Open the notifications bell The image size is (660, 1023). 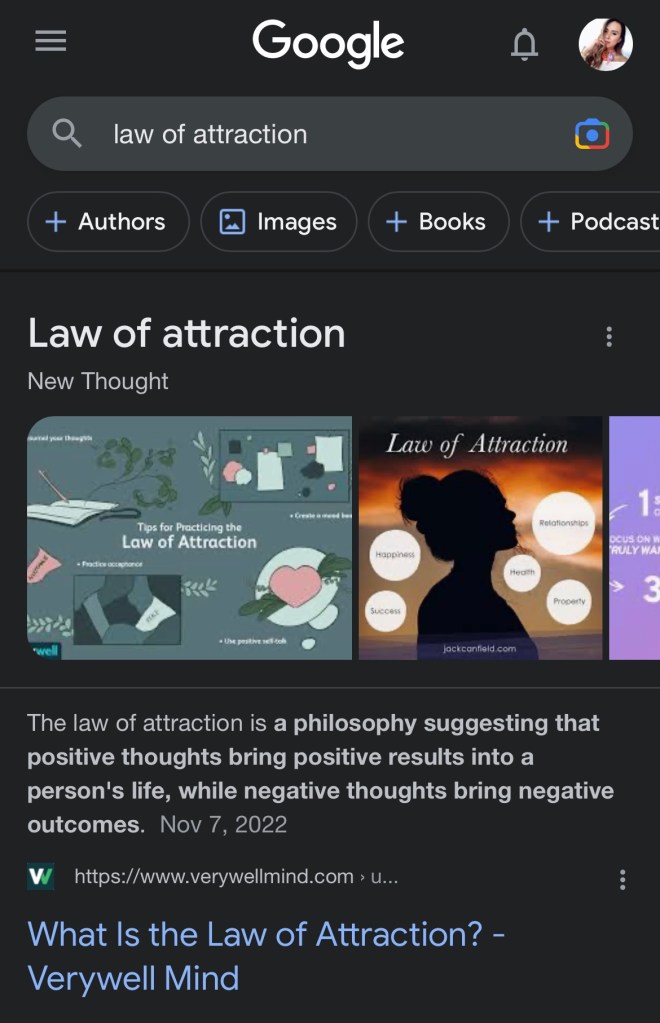(524, 44)
